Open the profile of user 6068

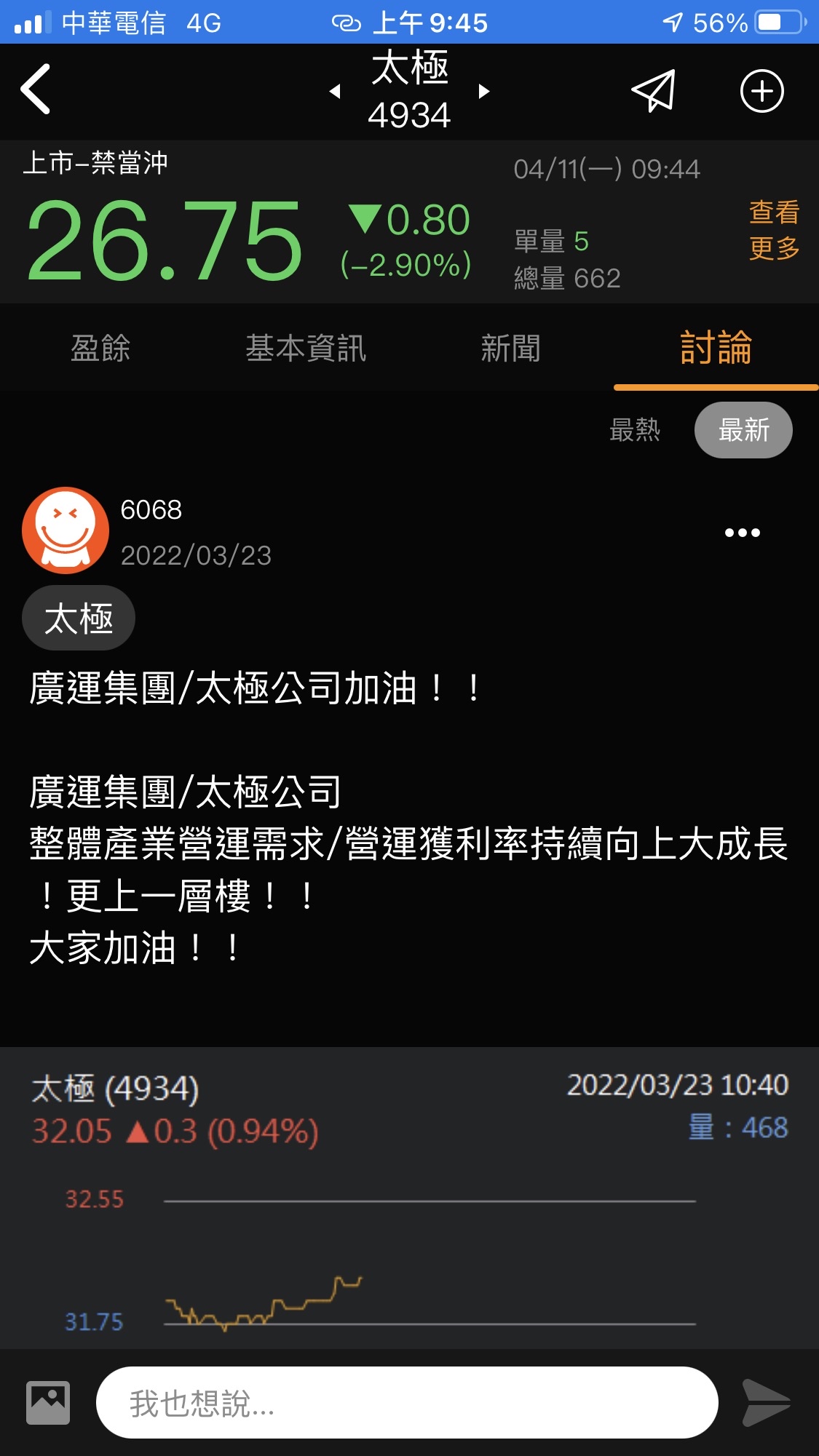(x=66, y=530)
